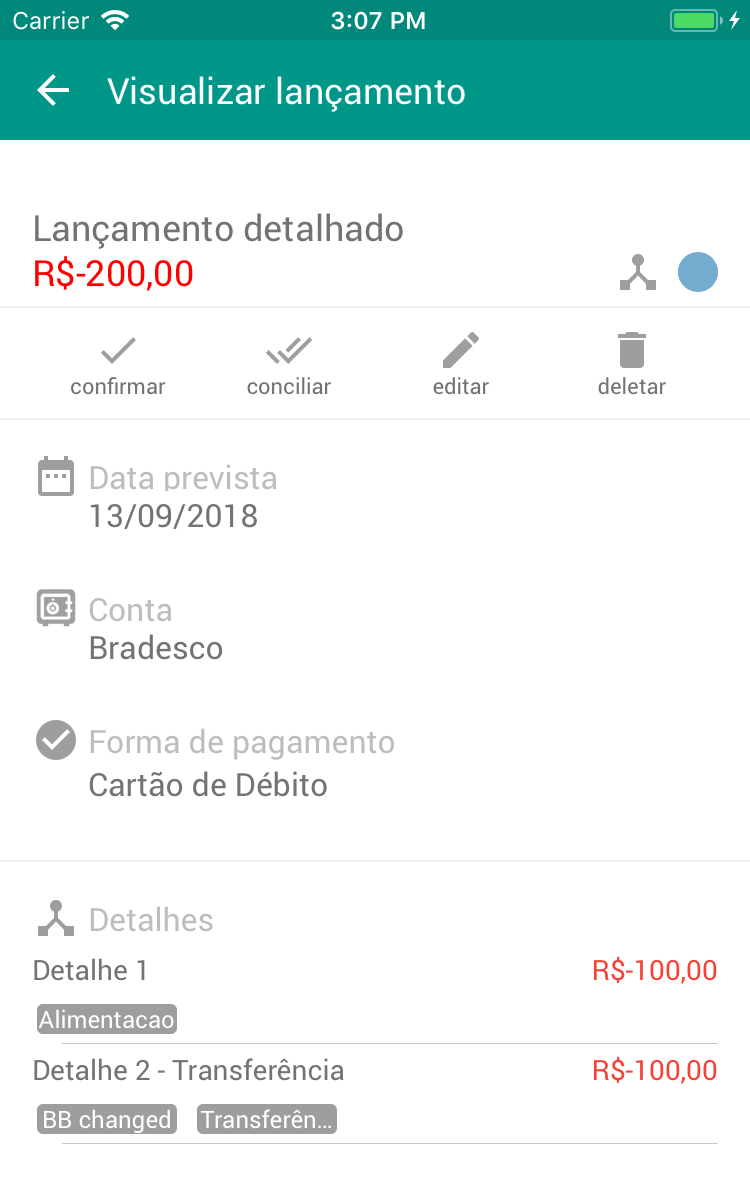
Task: Tap the R$-200,00 amount text
Action: [113, 274]
